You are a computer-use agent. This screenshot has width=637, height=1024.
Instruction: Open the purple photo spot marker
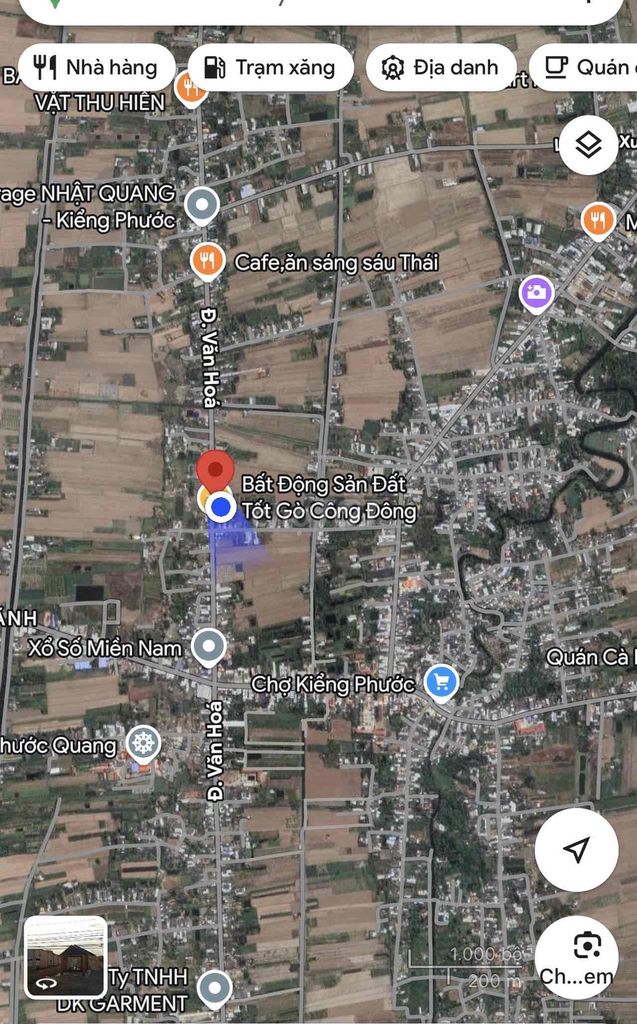point(536,292)
